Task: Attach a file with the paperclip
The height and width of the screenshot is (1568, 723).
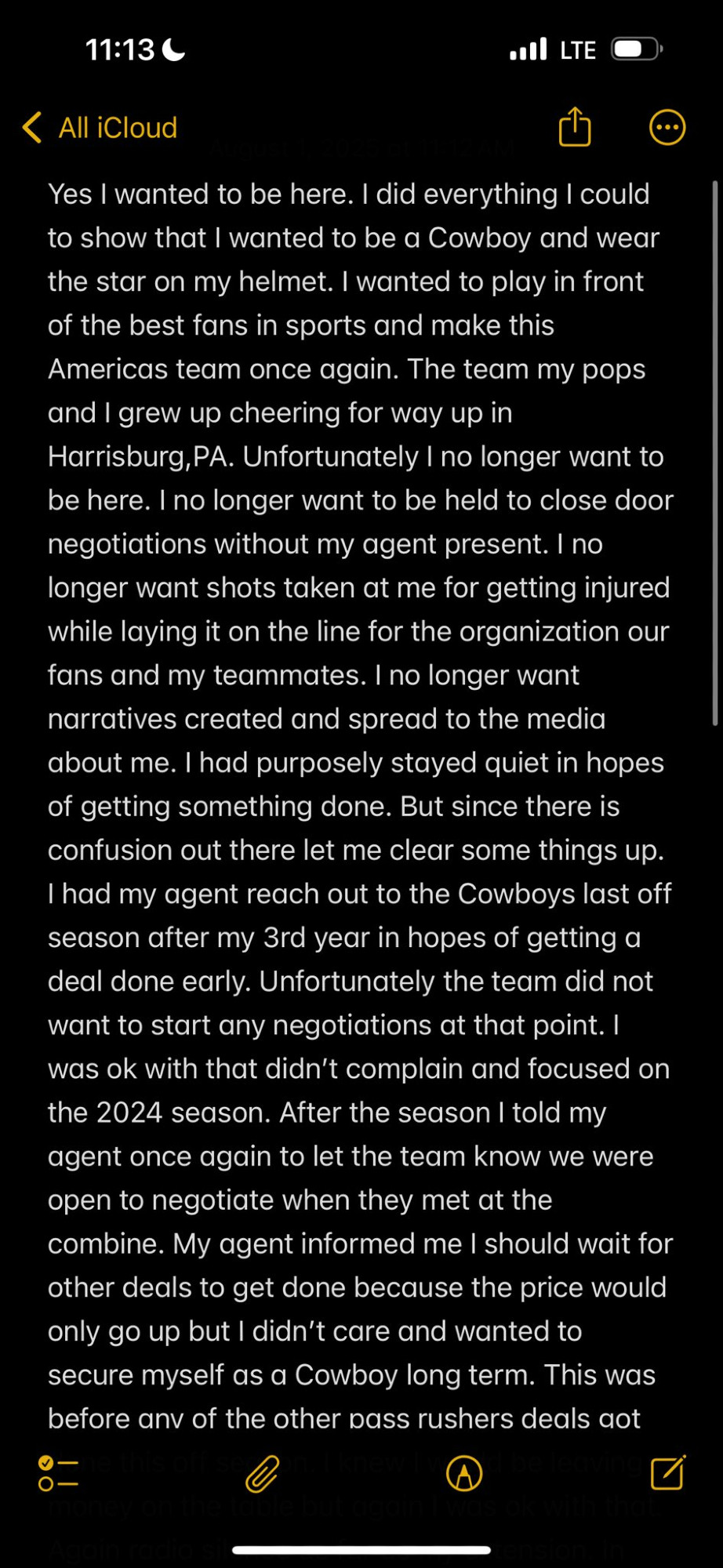Action: pyautogui.click(x=262, y=1473)
